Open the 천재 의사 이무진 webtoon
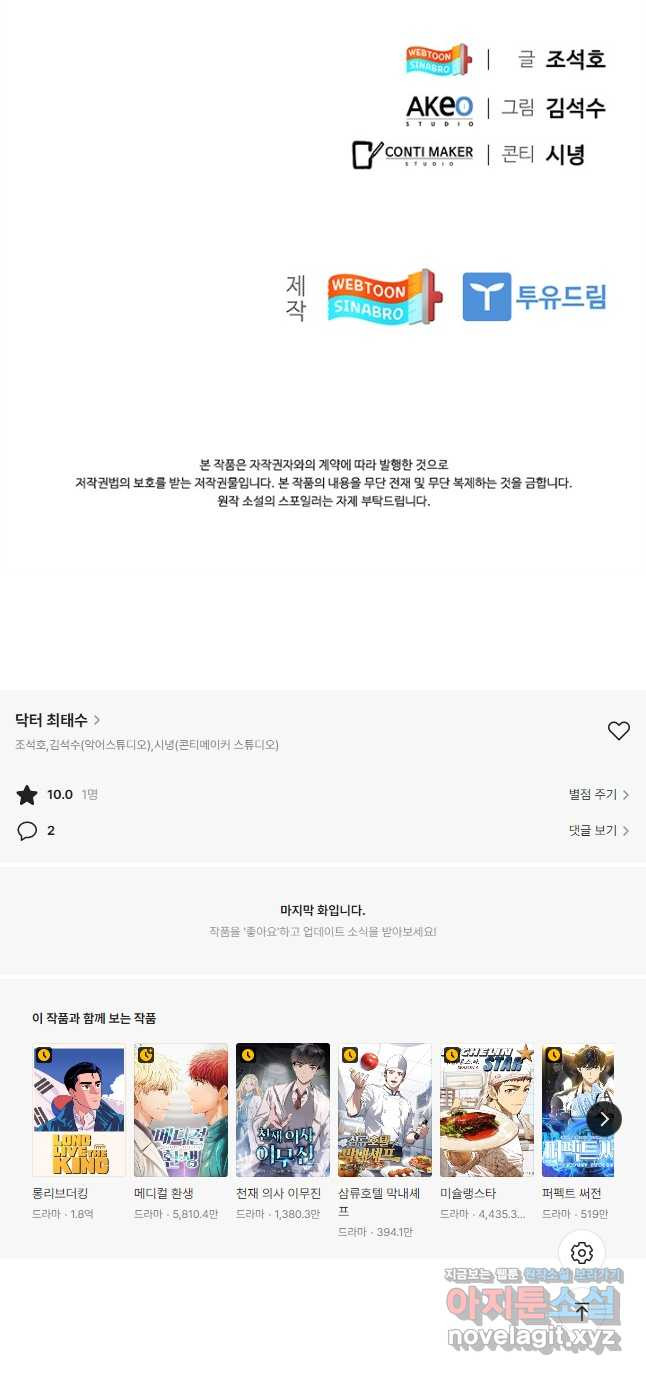 [x=283, y=1110]
